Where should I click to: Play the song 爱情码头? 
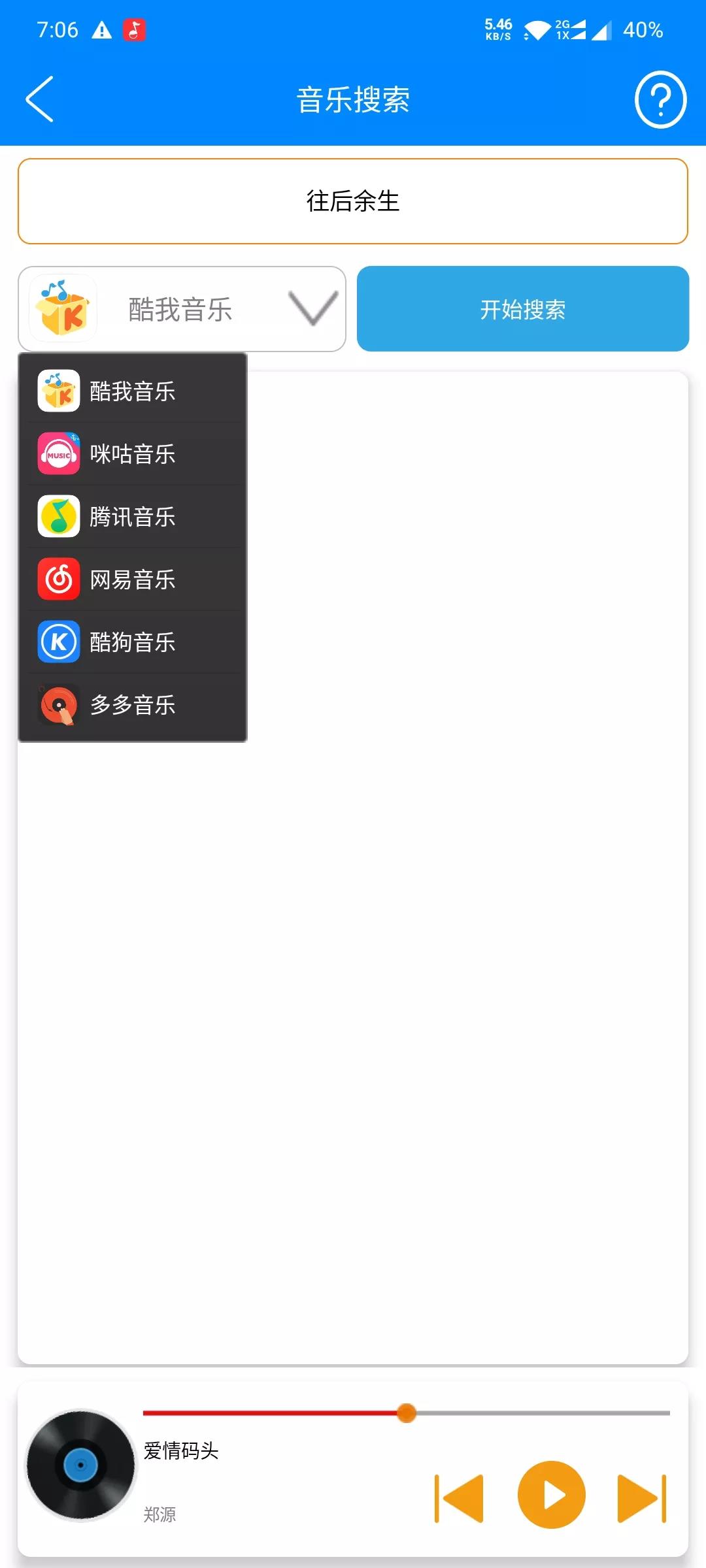coord(551,1495)
